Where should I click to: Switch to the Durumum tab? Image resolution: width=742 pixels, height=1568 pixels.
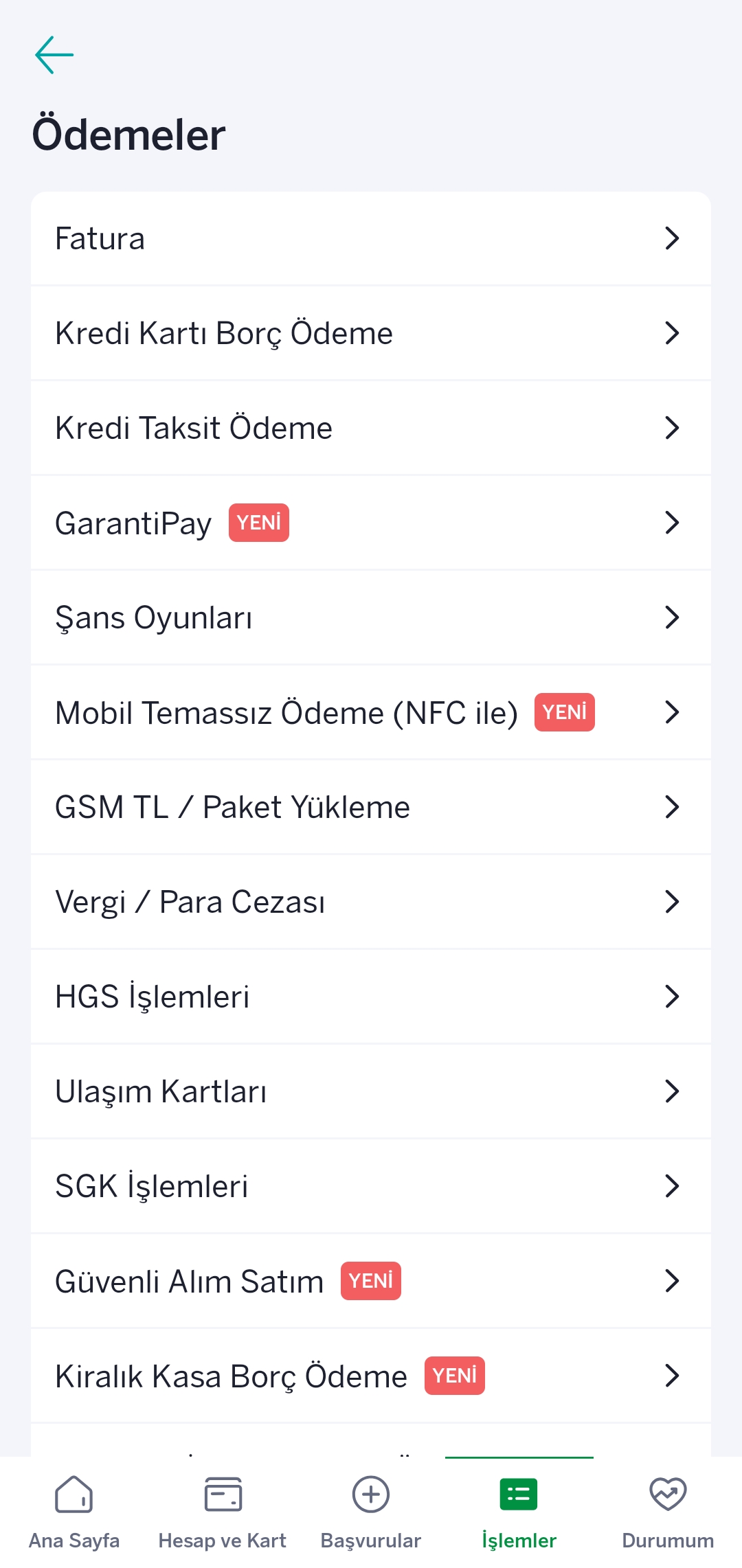point(668,1512)
